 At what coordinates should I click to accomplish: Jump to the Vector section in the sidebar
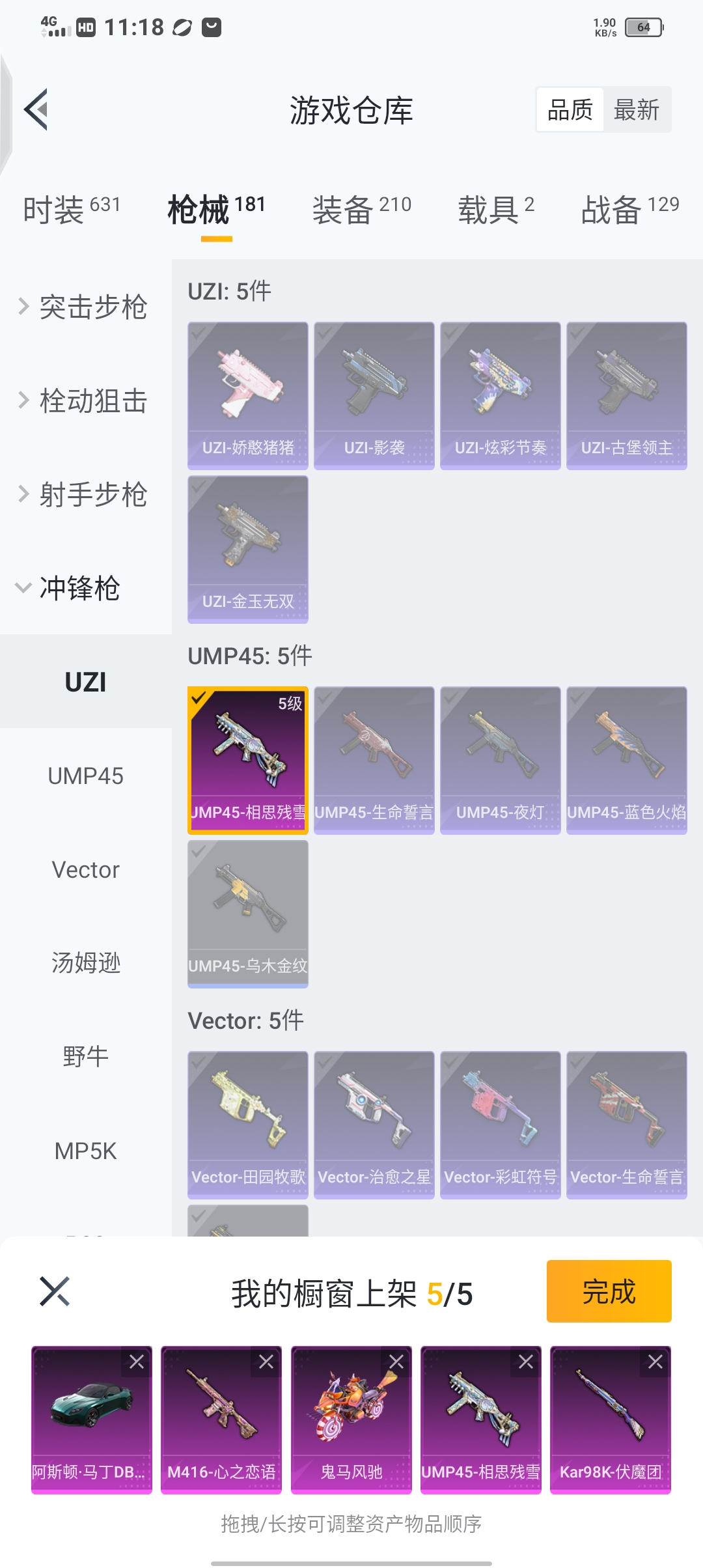[85, 870]
